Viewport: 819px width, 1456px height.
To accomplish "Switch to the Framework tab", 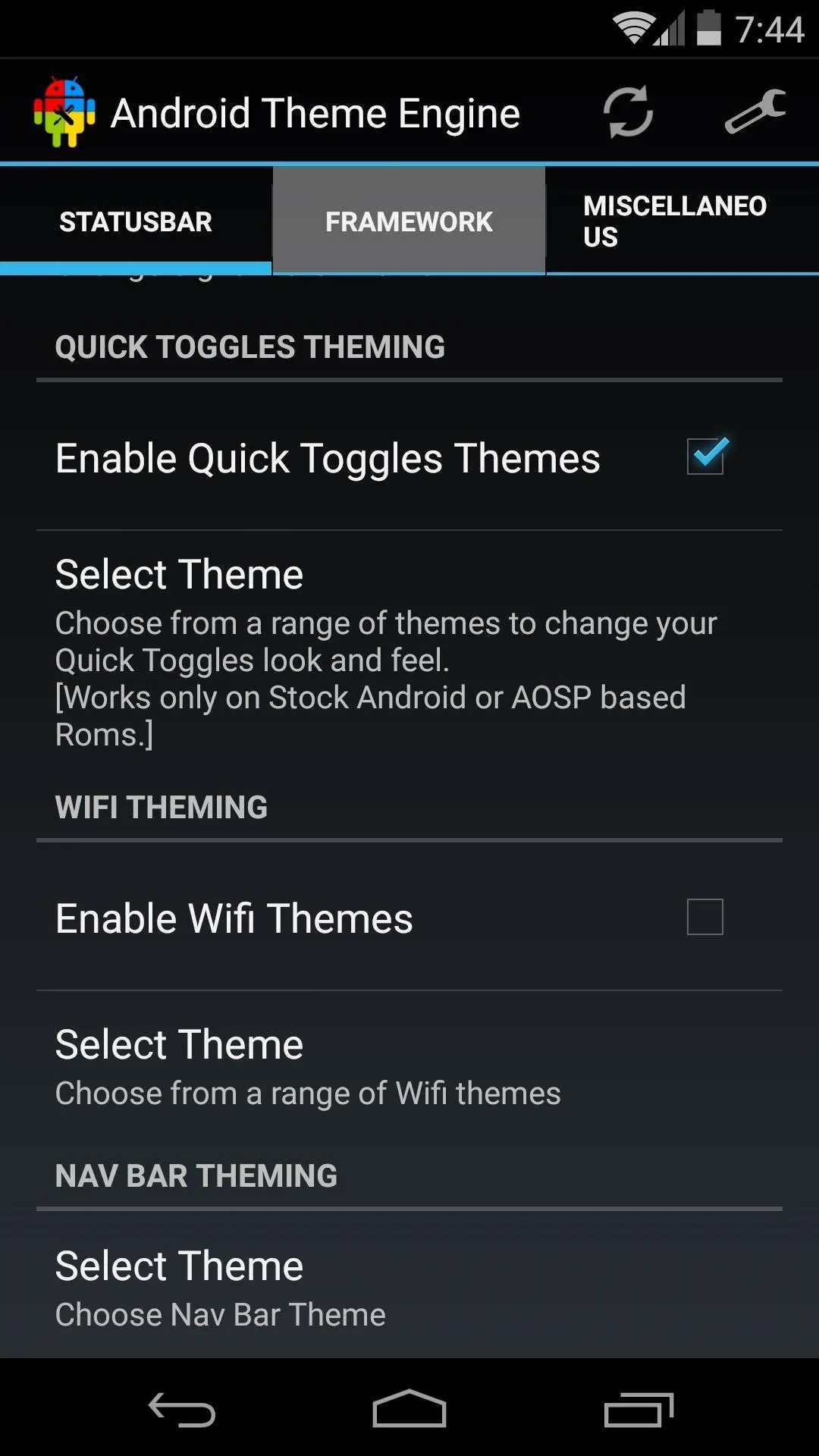I will [409, 221].
